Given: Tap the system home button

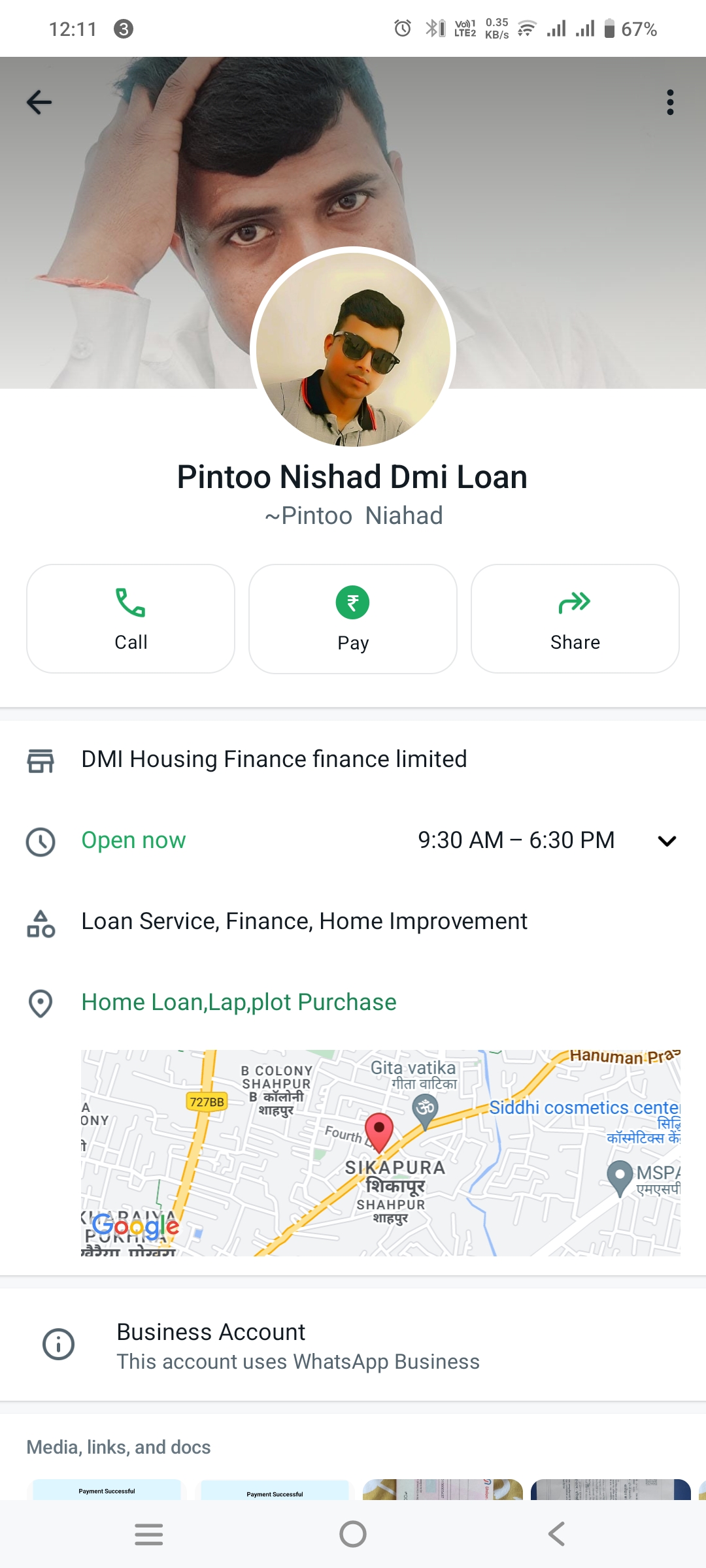Looking at the screenshot, I should pyautogui.click(x=353, y=1534).
